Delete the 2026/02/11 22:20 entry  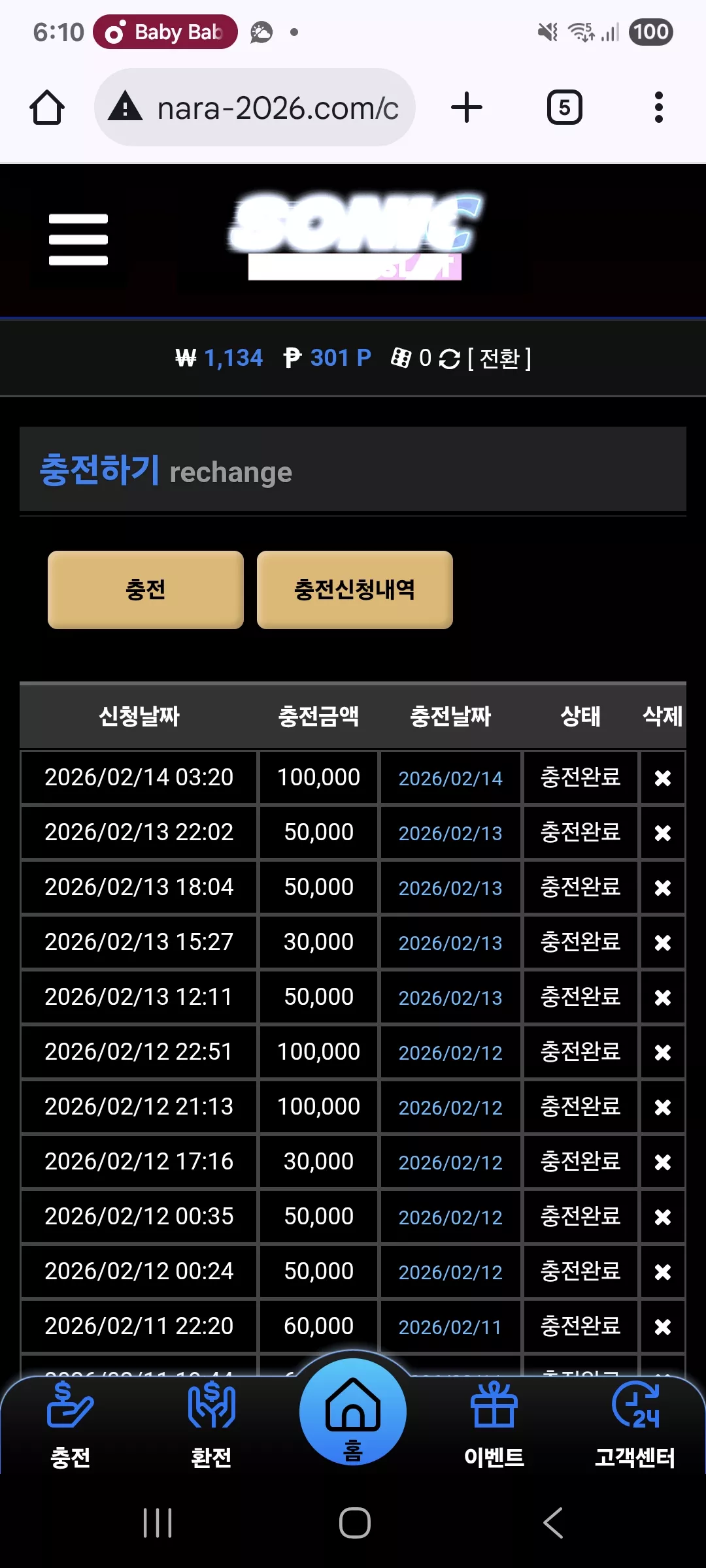tap(663, 1327)
